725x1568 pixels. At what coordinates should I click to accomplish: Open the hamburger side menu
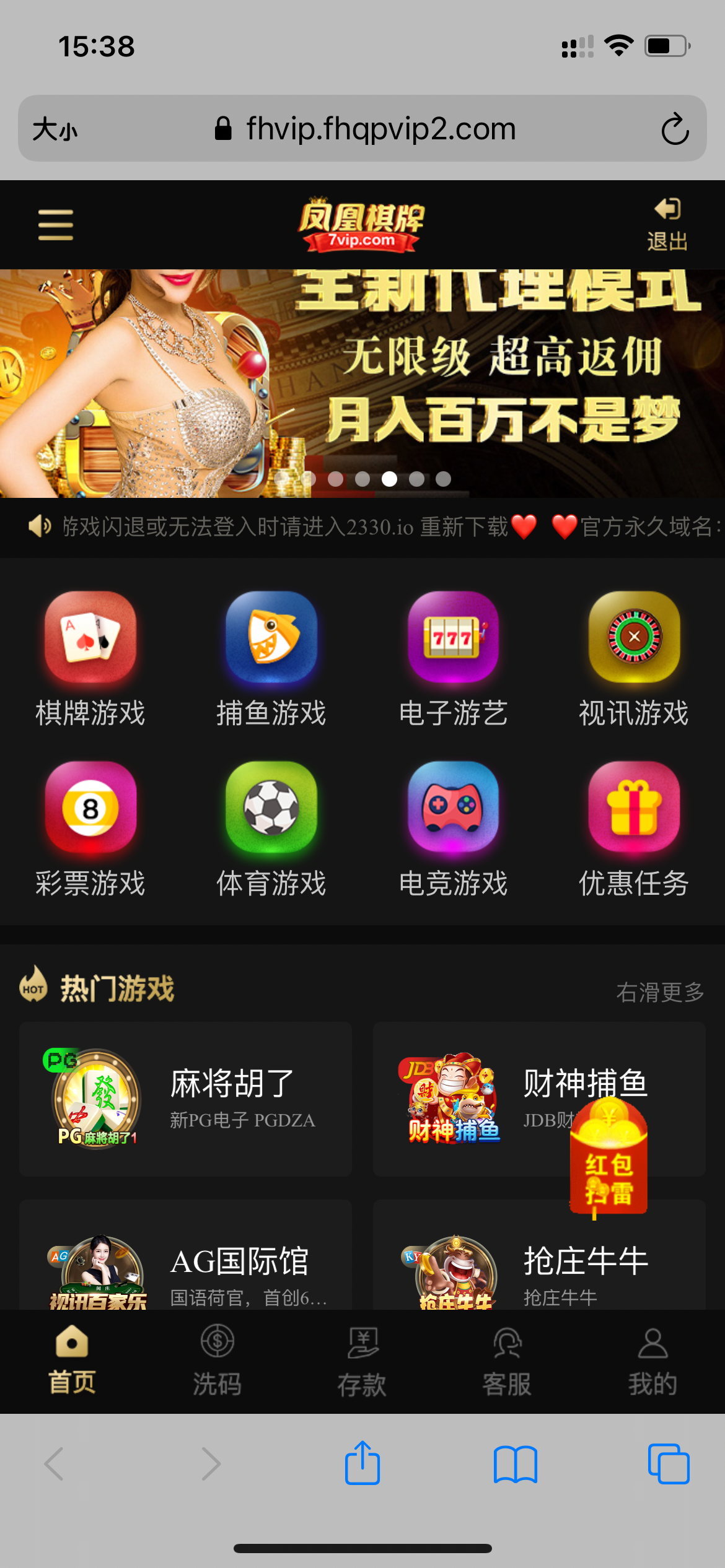click(56, 224)
